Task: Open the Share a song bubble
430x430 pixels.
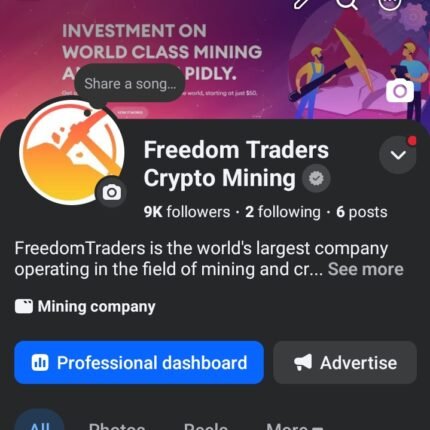Action: (130, 83)
